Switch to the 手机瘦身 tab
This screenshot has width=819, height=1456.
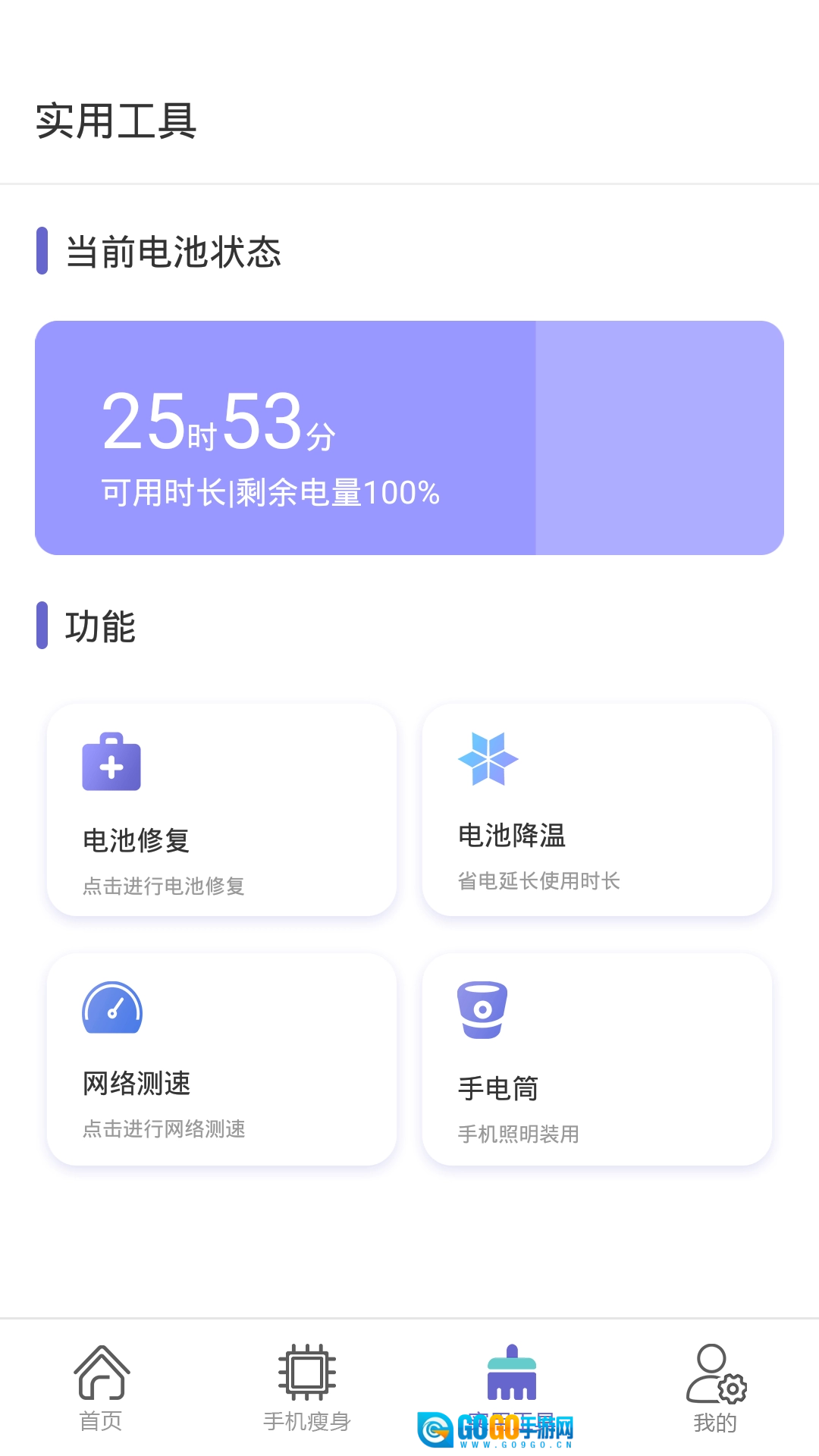[x=306, y=1388]
